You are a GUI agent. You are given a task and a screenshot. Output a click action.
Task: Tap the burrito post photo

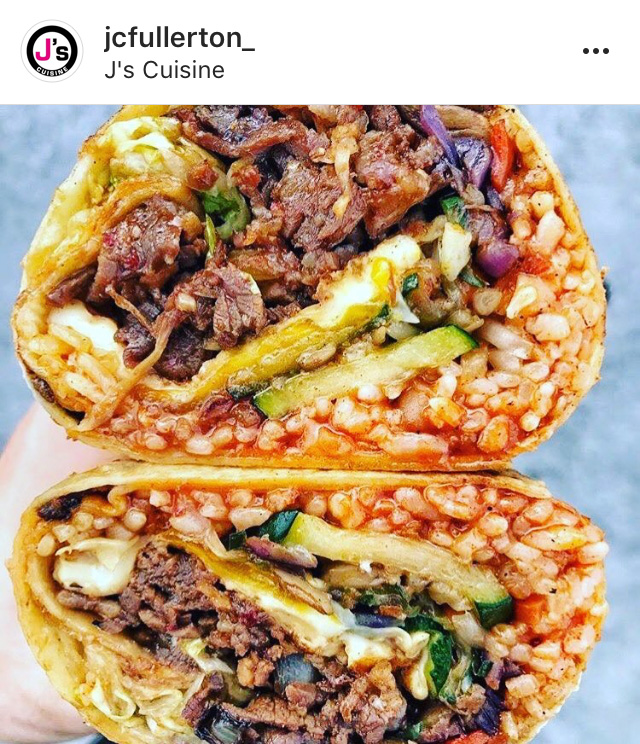(320, 424)
